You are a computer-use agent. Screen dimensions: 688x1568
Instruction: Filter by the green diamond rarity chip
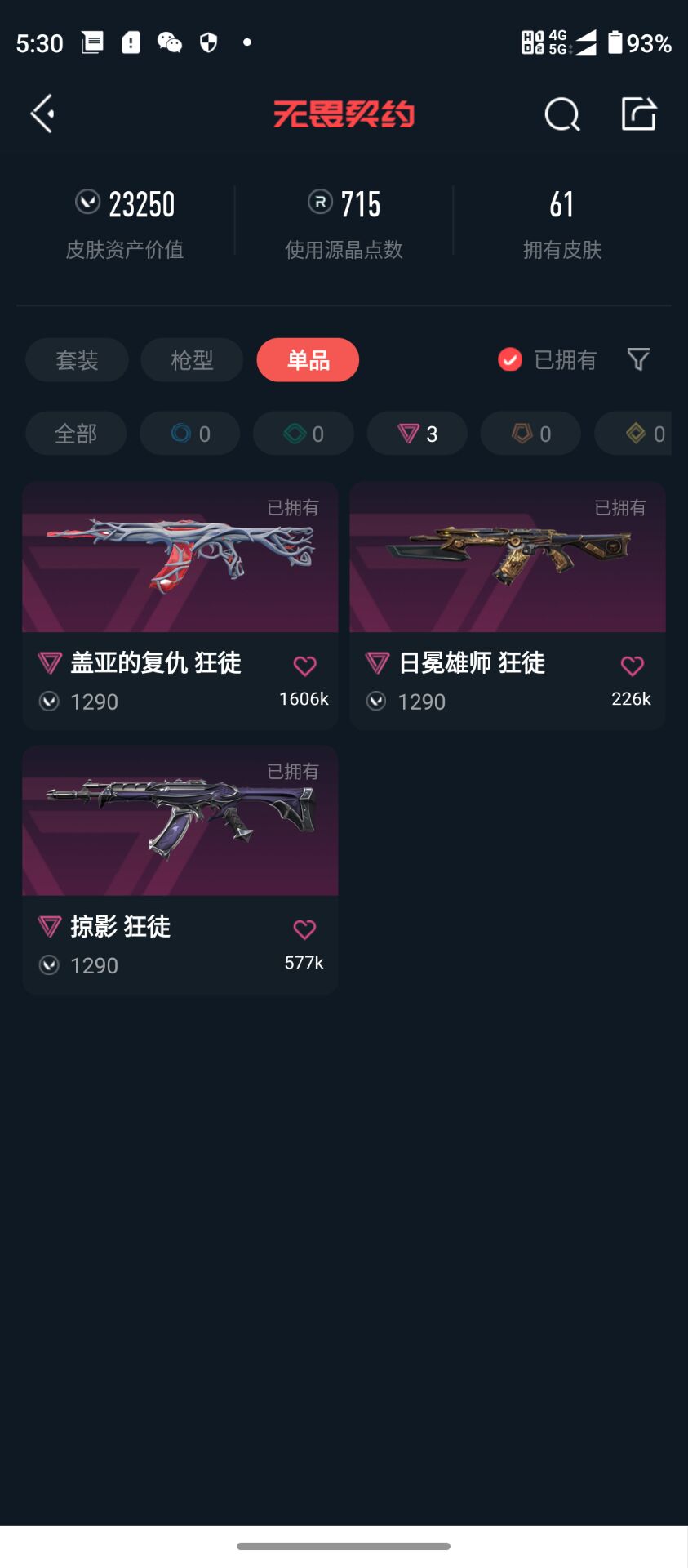pyautogui.click(x=304, y=434)
